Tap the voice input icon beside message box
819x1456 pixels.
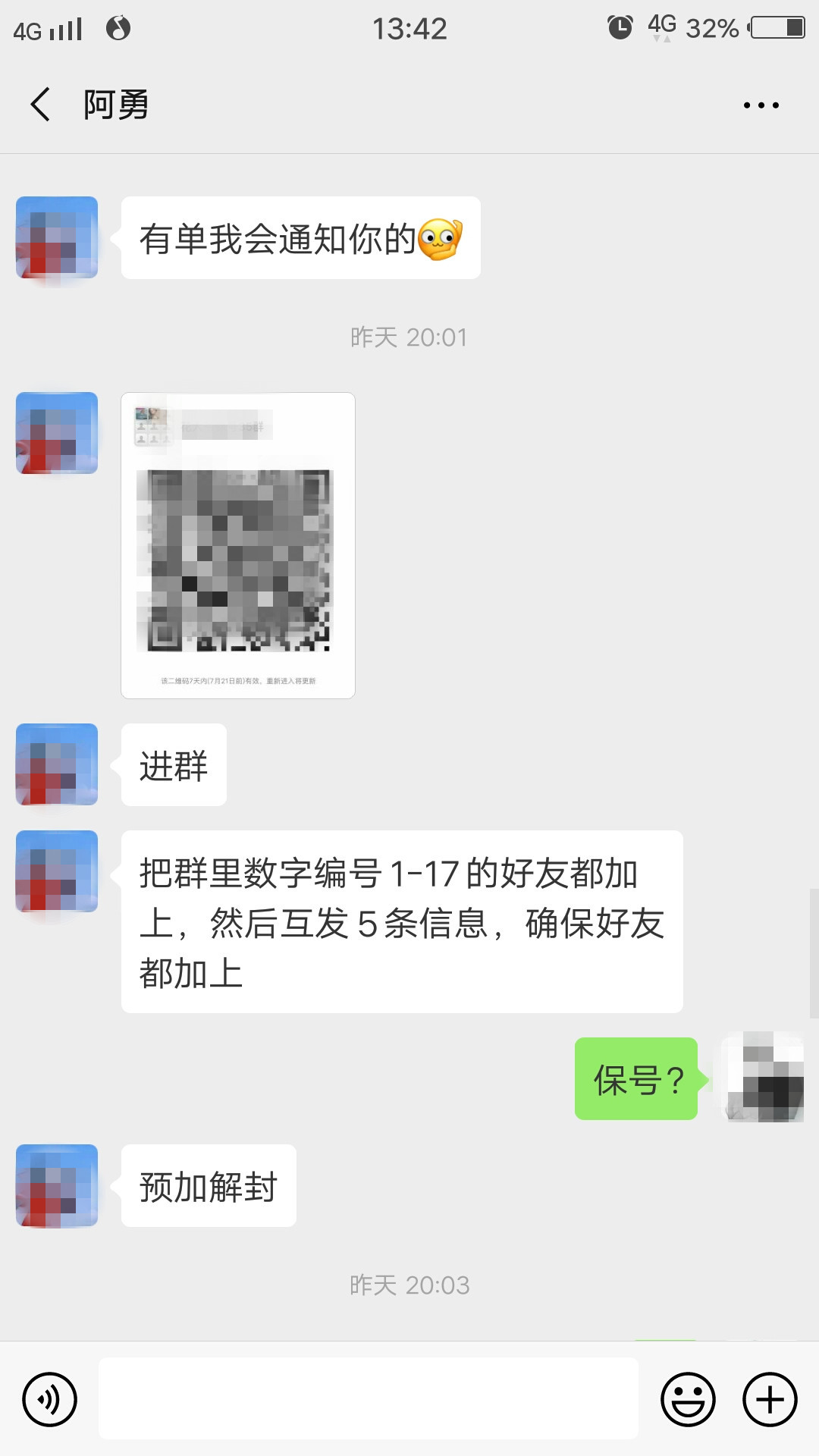coord(49,1398)
